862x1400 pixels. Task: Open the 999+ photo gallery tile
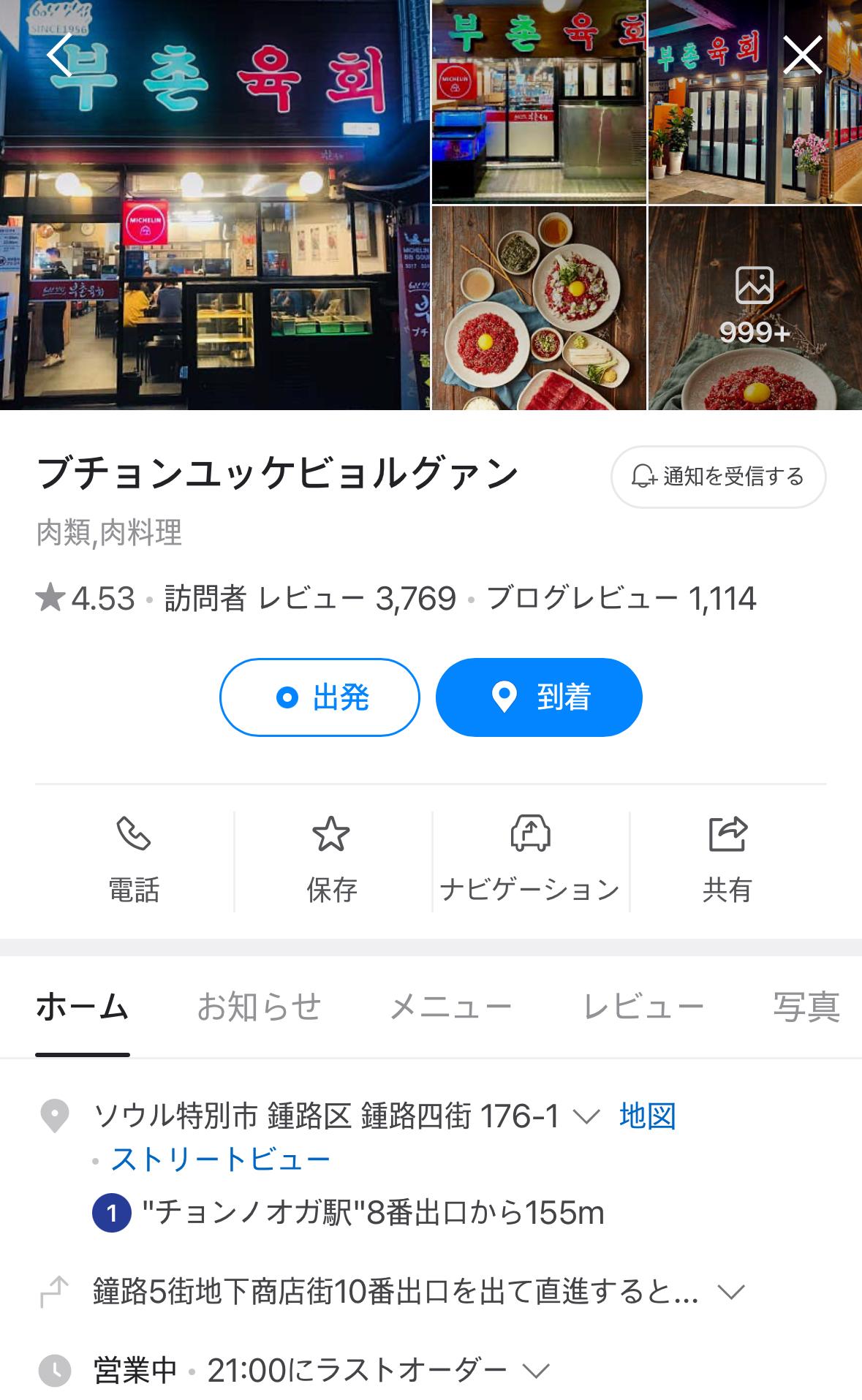755,309
